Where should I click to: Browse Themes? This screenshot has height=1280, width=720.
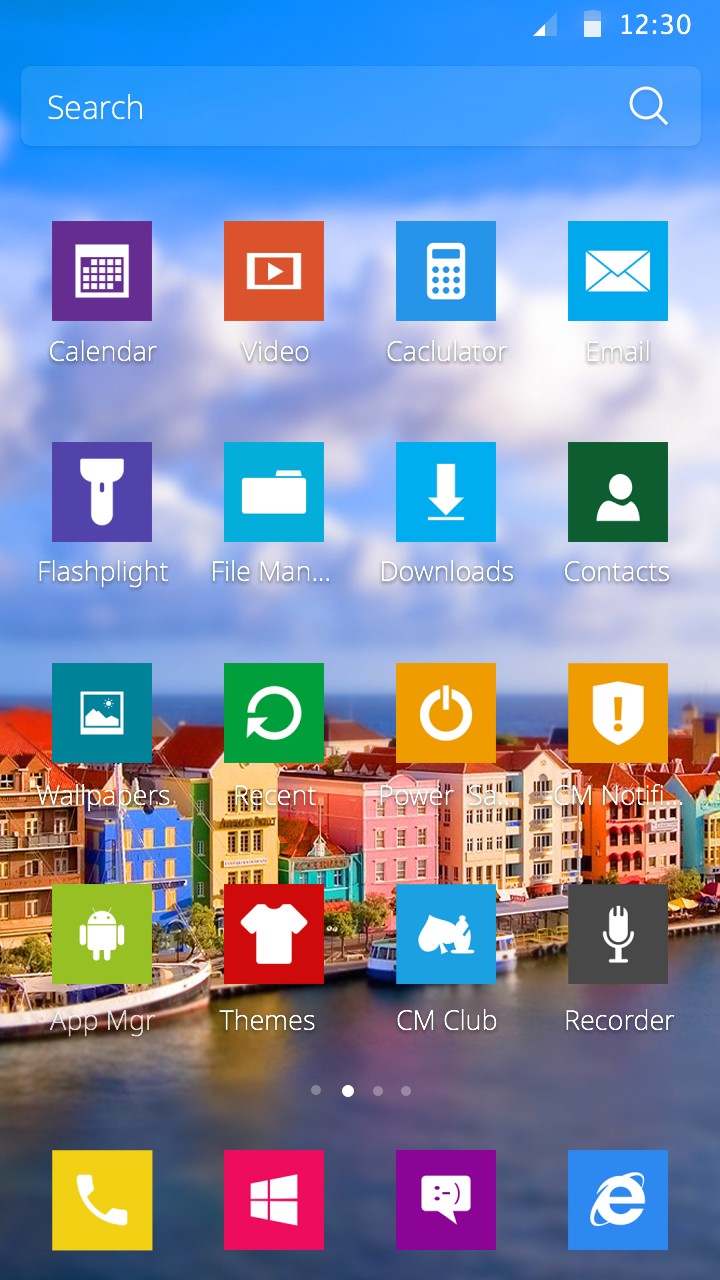point(273,933)
